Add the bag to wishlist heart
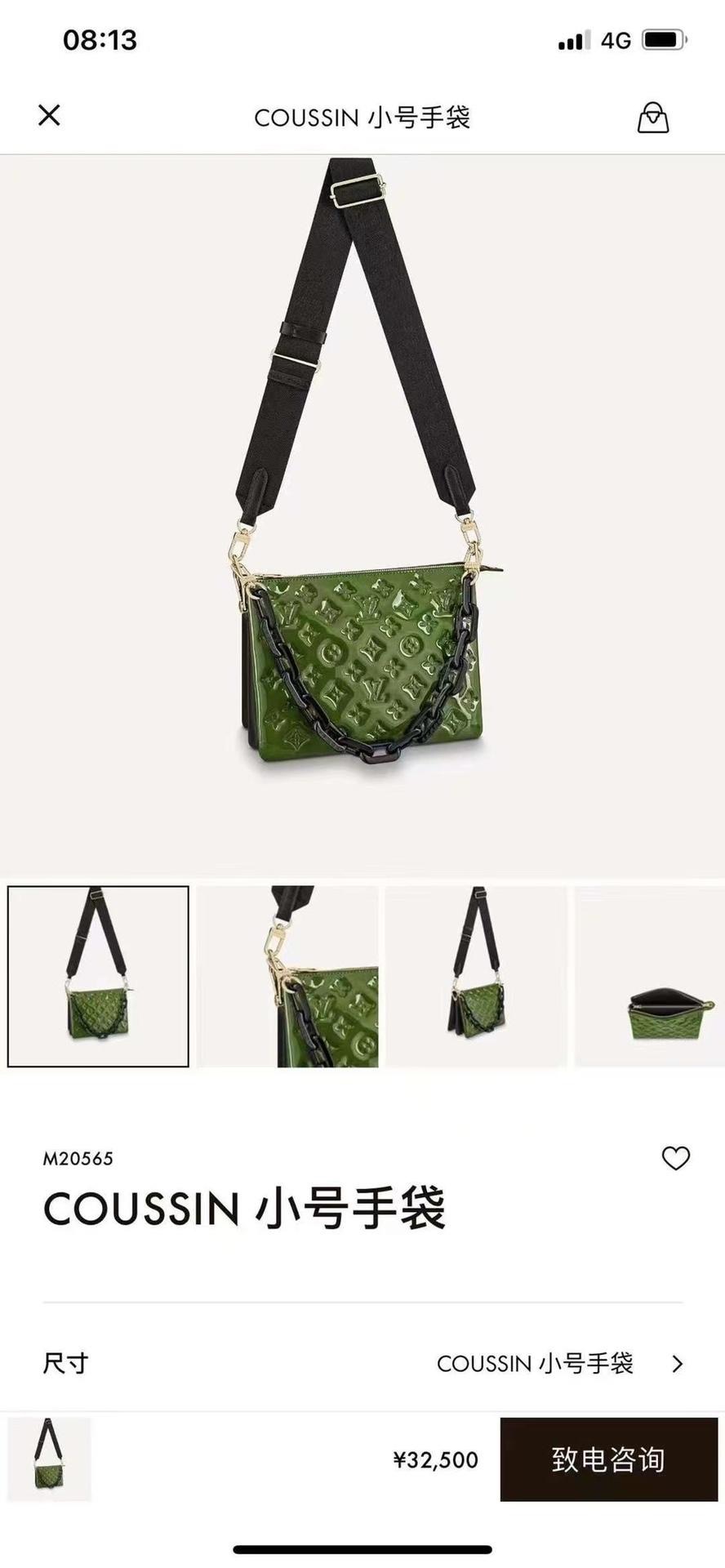Image resolution: width=725 pixels, height=1568 pixels. pos(675,1158)
